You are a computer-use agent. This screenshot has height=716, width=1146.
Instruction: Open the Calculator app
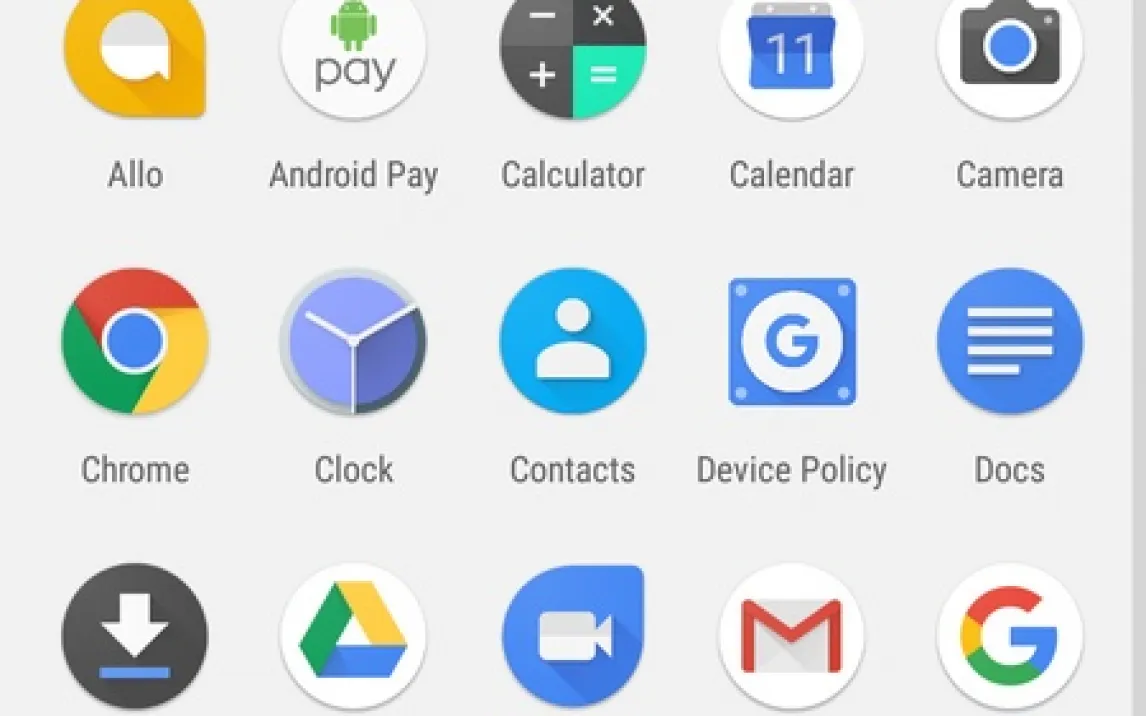(x=572, y=55)
